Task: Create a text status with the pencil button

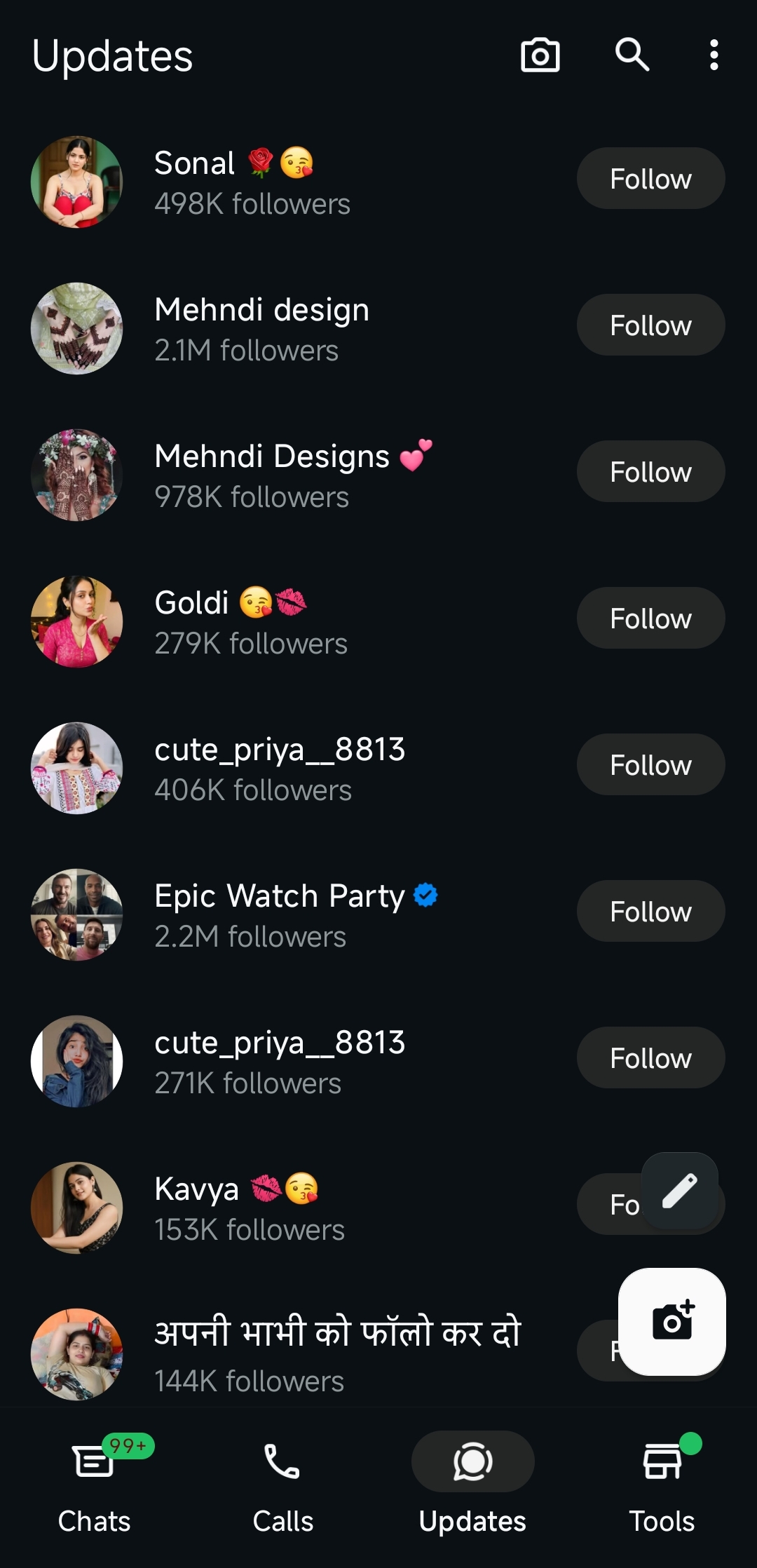Action: [679, 1191]
